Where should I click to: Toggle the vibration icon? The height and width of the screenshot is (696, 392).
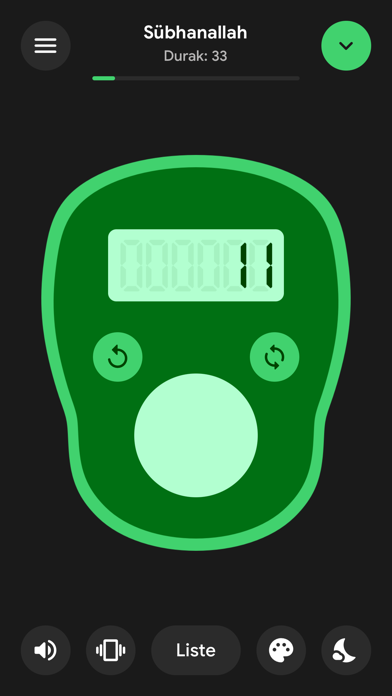pyautogui.click(x=111, y=650)
